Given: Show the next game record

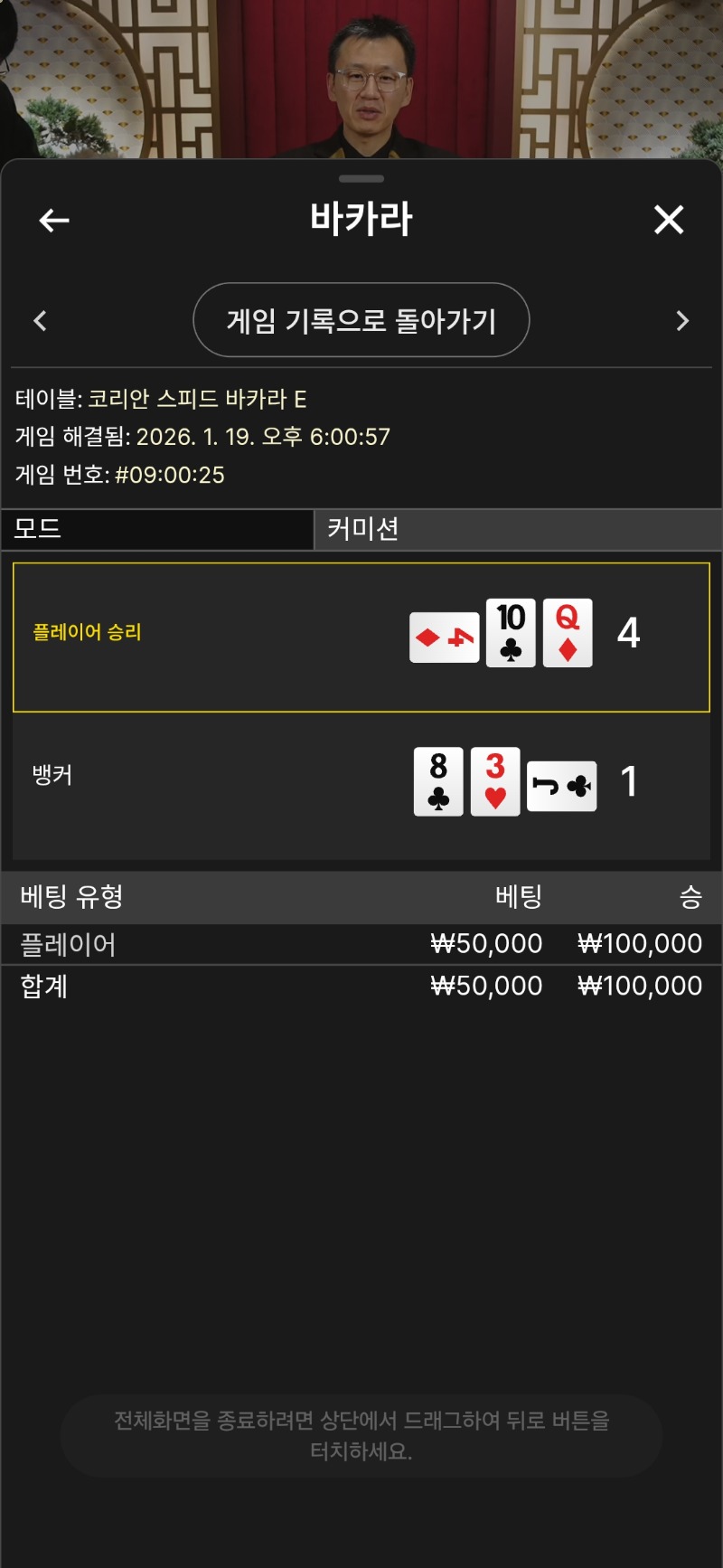Looking at the screenshot, I should click(682, 321).
